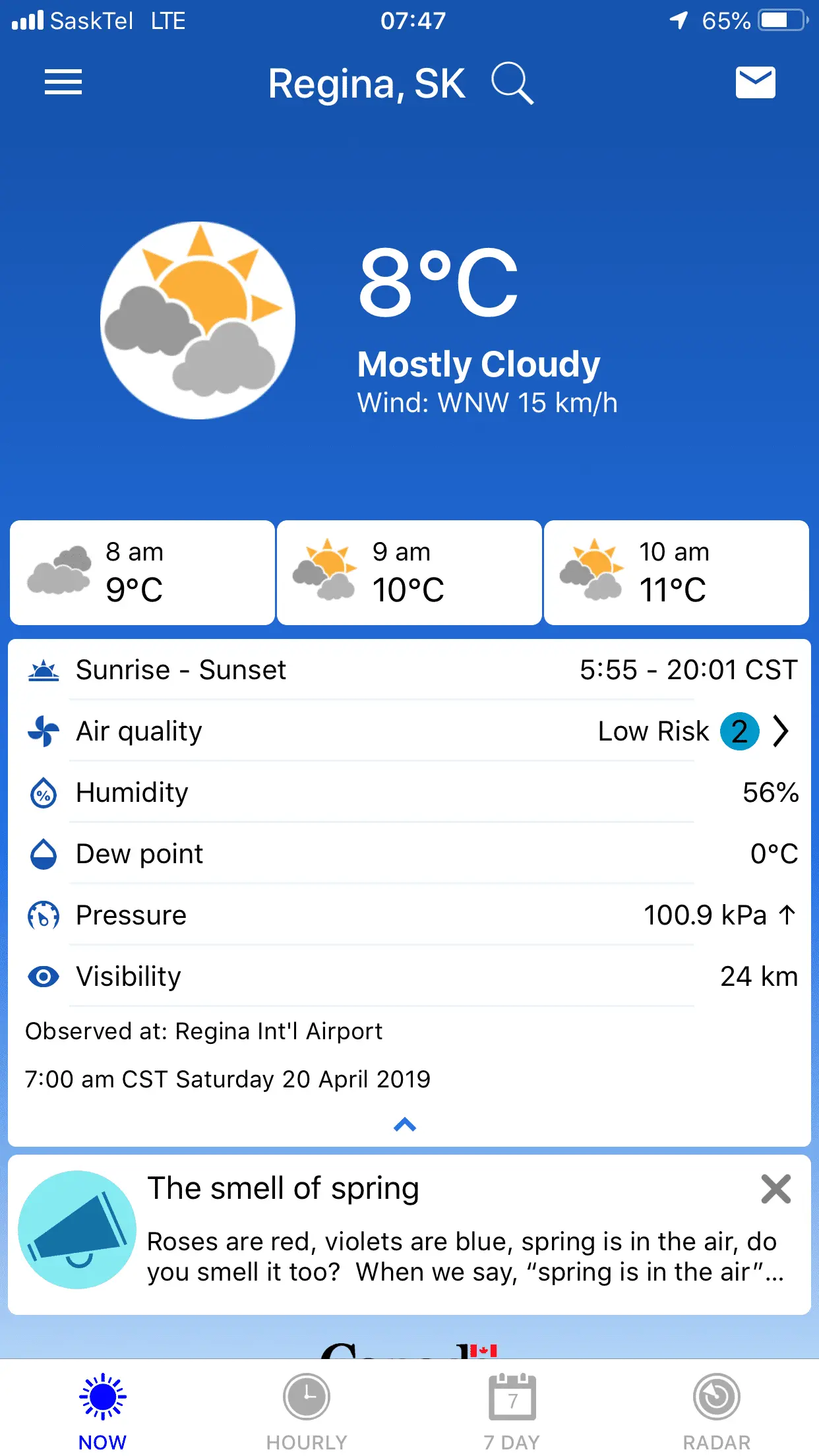
Task: Open the hamburger menu
Action: click(63, 82)
